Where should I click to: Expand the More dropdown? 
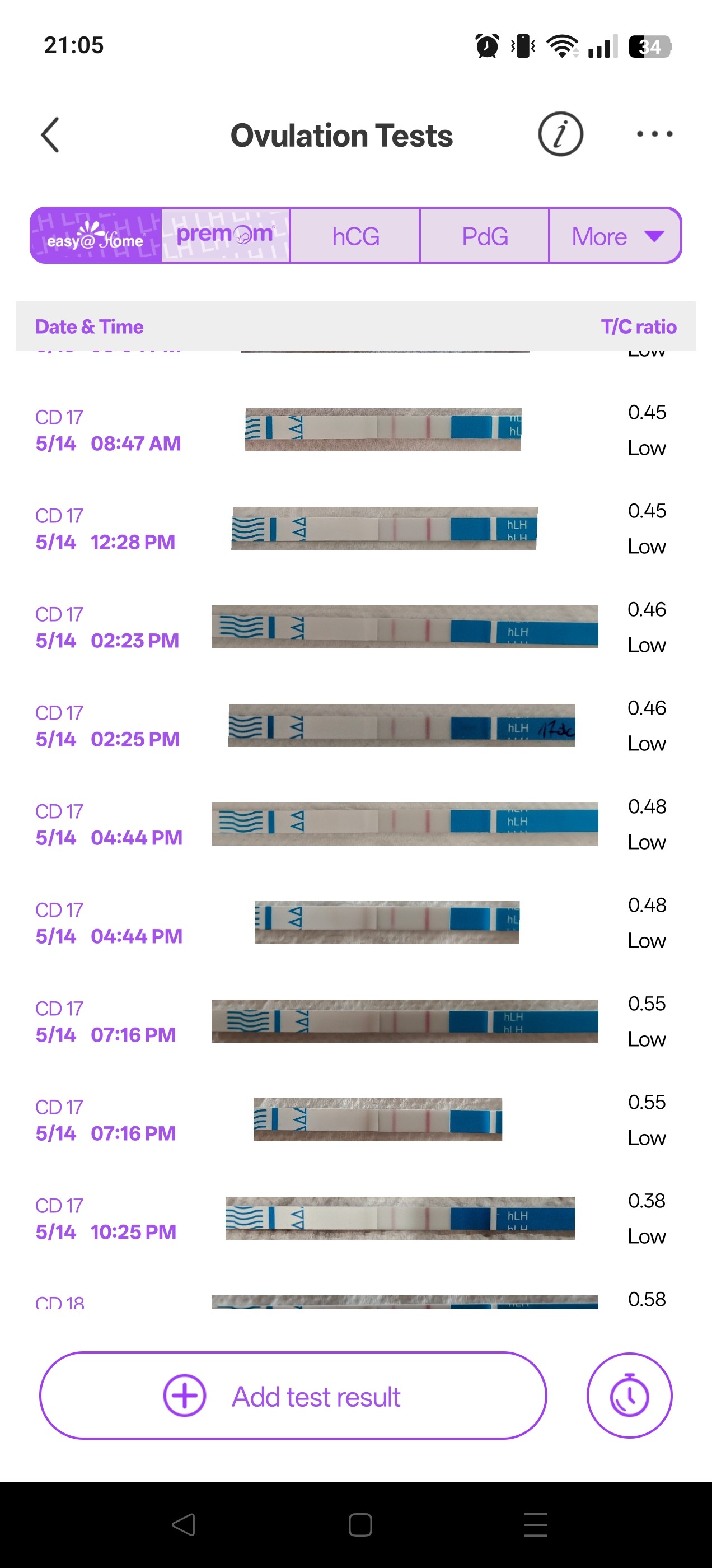pyautogui.click(x=615, y=236)
